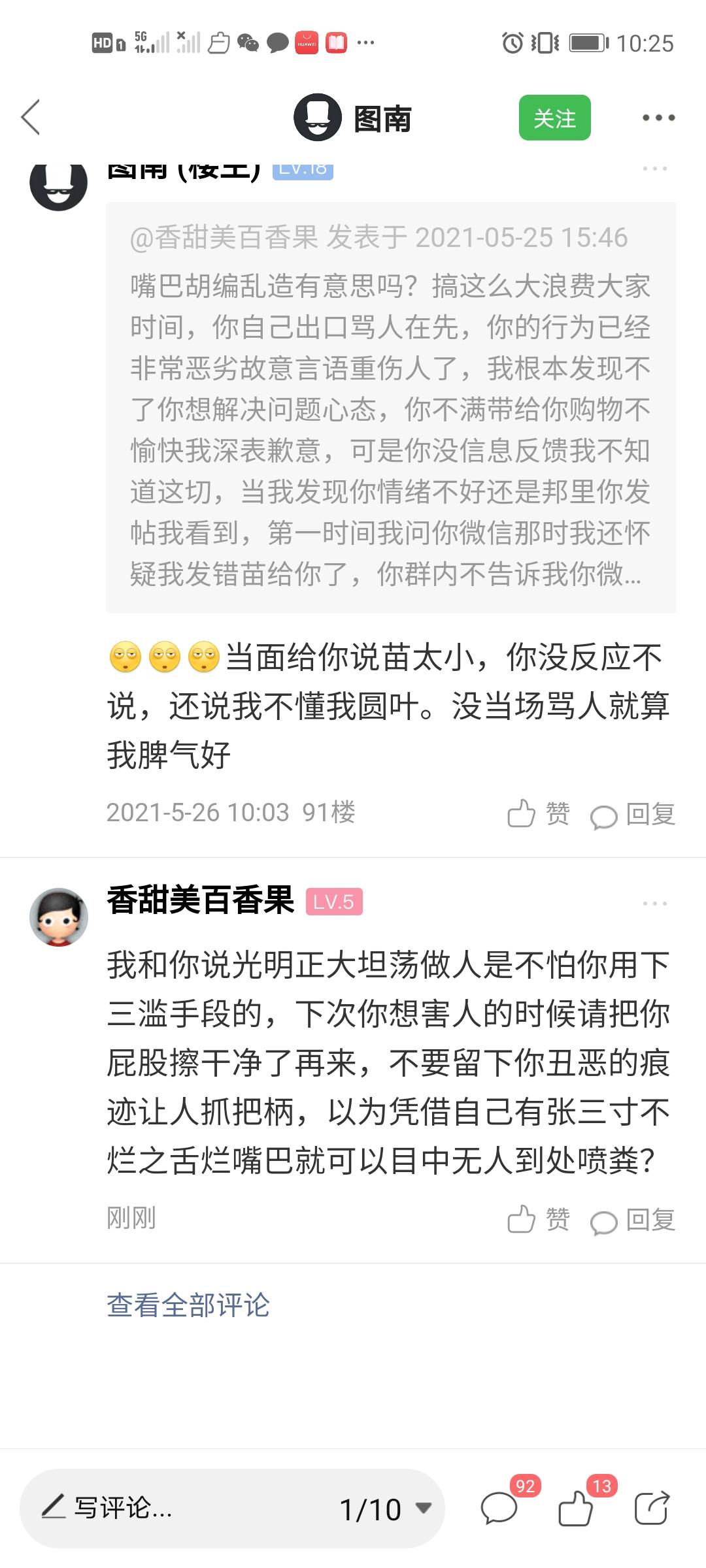The image size is (706, 1568).
Task: Share this post
Action: tap(652, 1508)
